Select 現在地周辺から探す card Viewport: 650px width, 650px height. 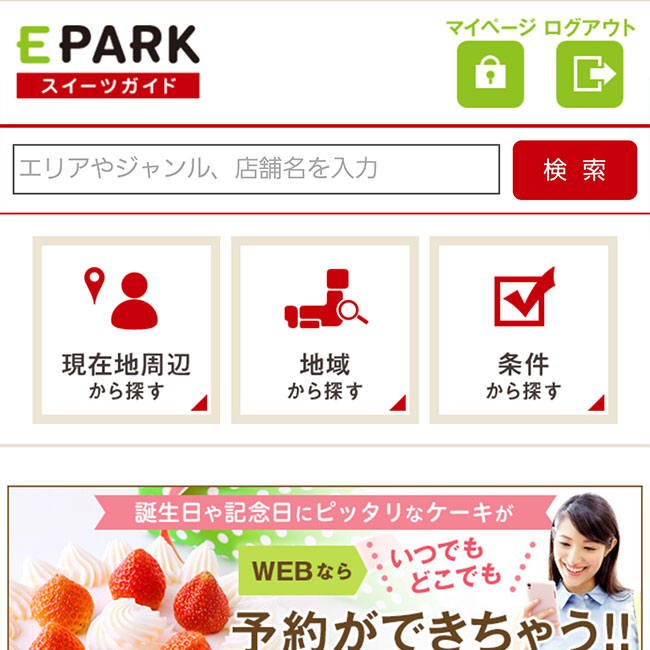(x=126, y=330)
